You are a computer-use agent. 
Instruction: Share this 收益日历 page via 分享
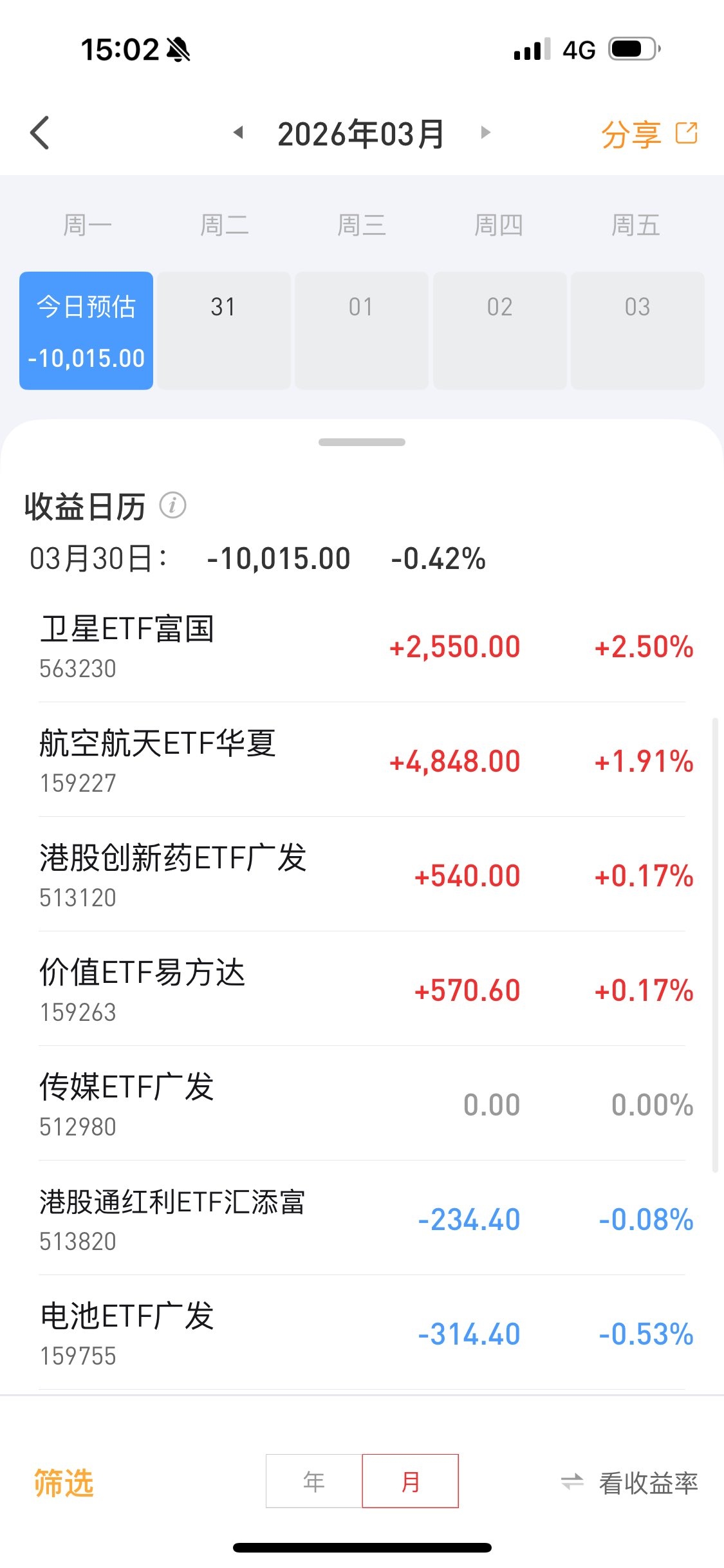(648, 135)
